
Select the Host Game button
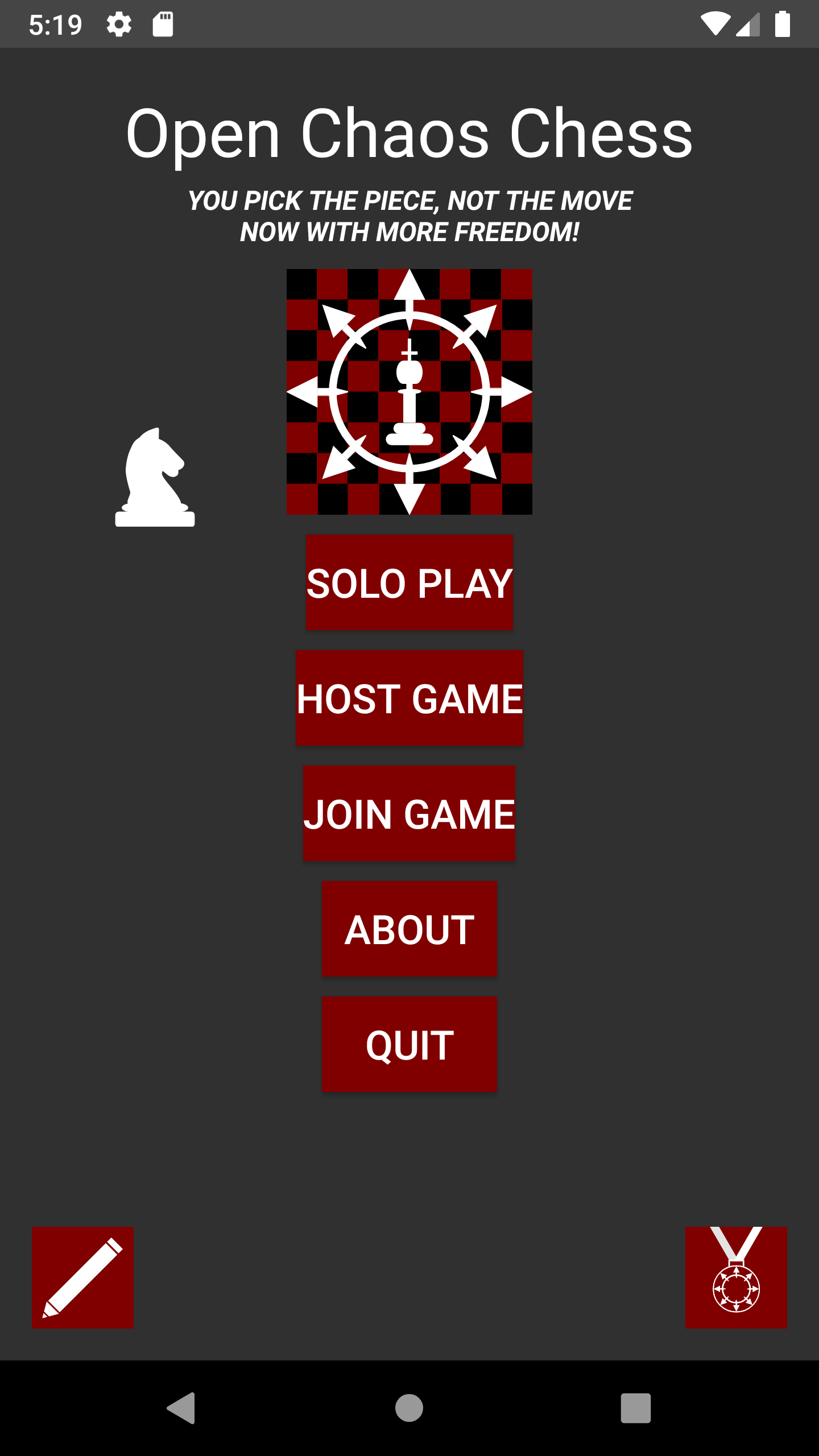tap(409, 698)
